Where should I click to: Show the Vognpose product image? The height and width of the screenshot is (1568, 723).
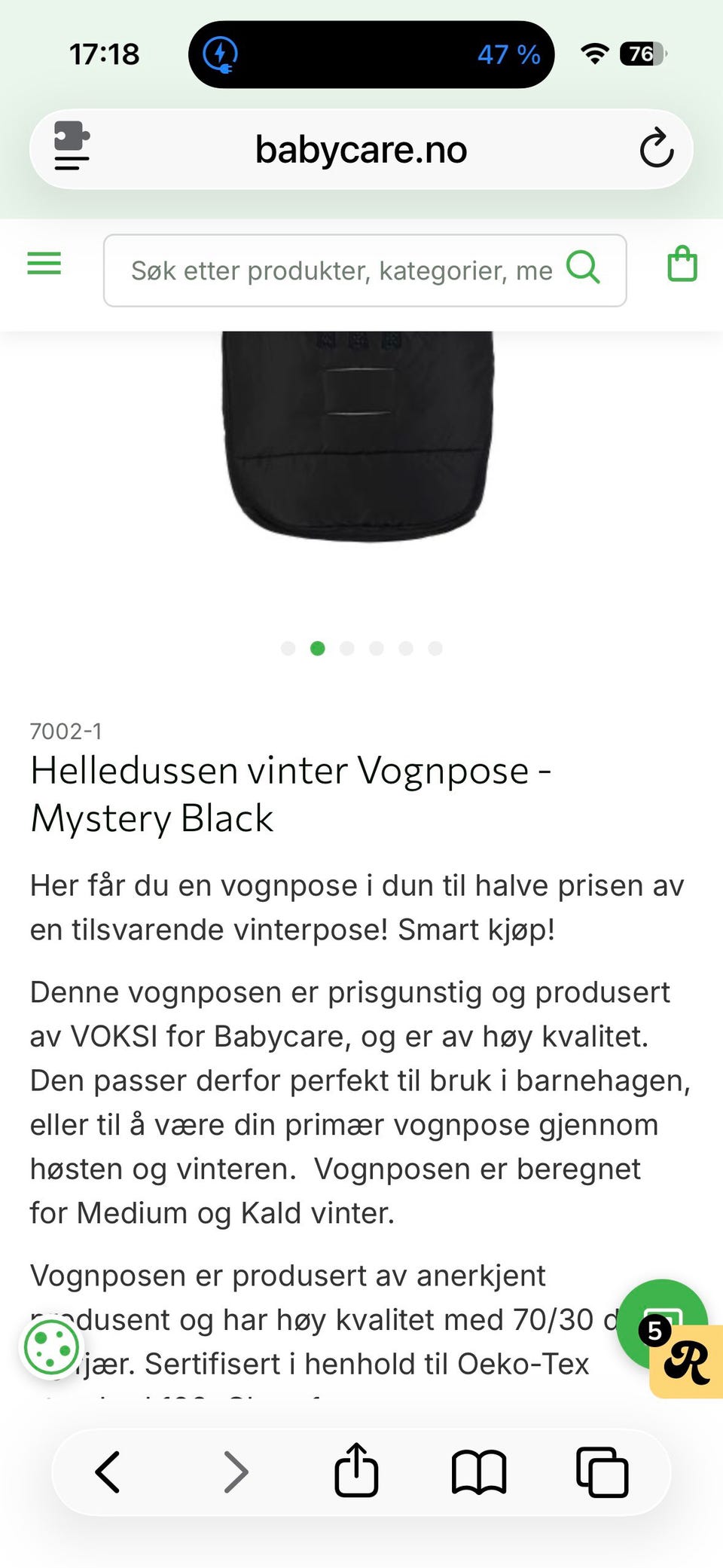click(358, 436)
